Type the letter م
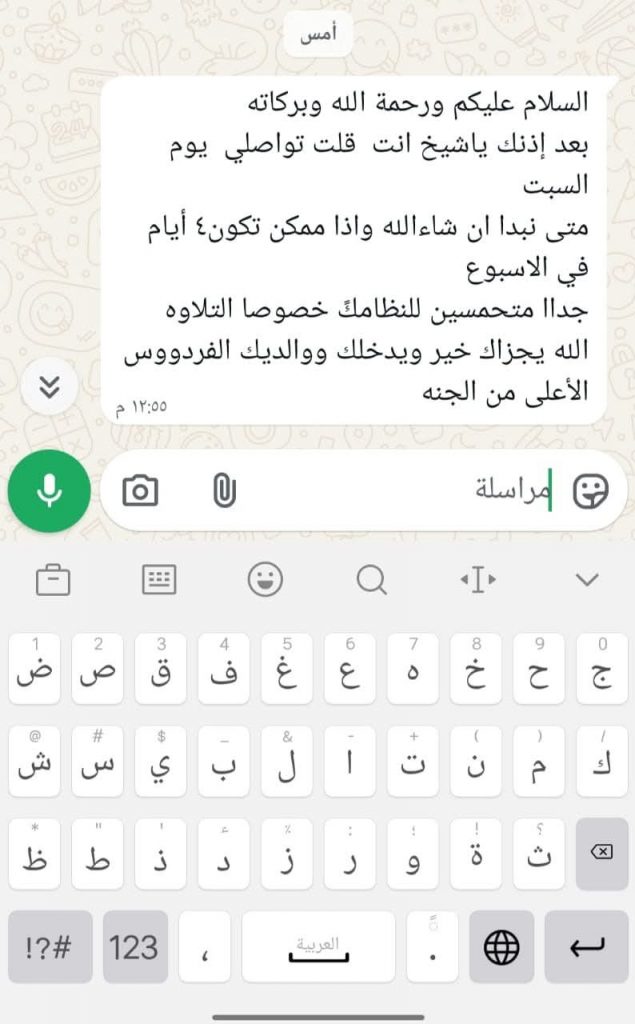 pyautogui.click(x=539, y=761)
